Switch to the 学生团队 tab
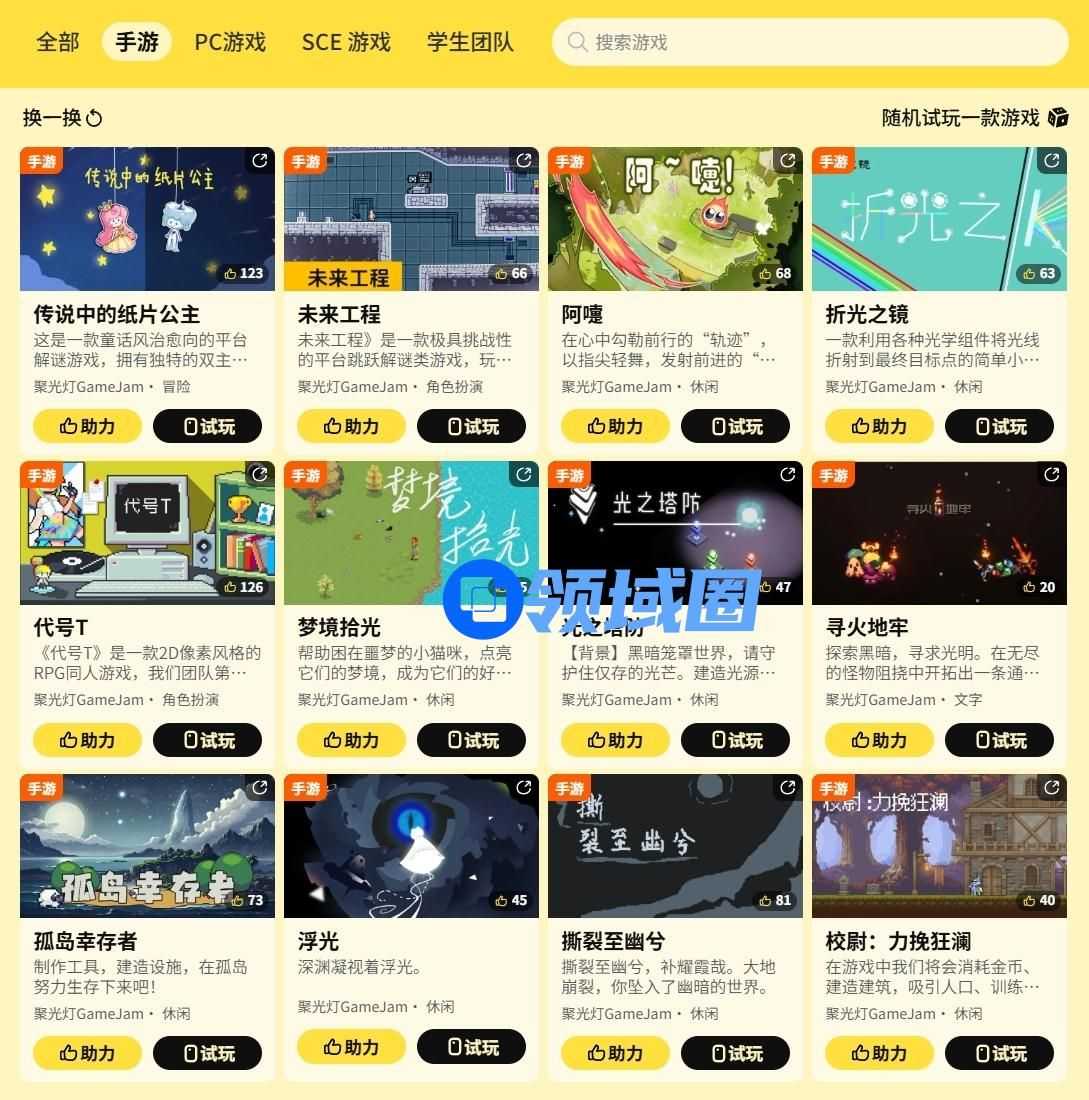Viewport: 1089px width, 1100px height. [x=470, y=42]
